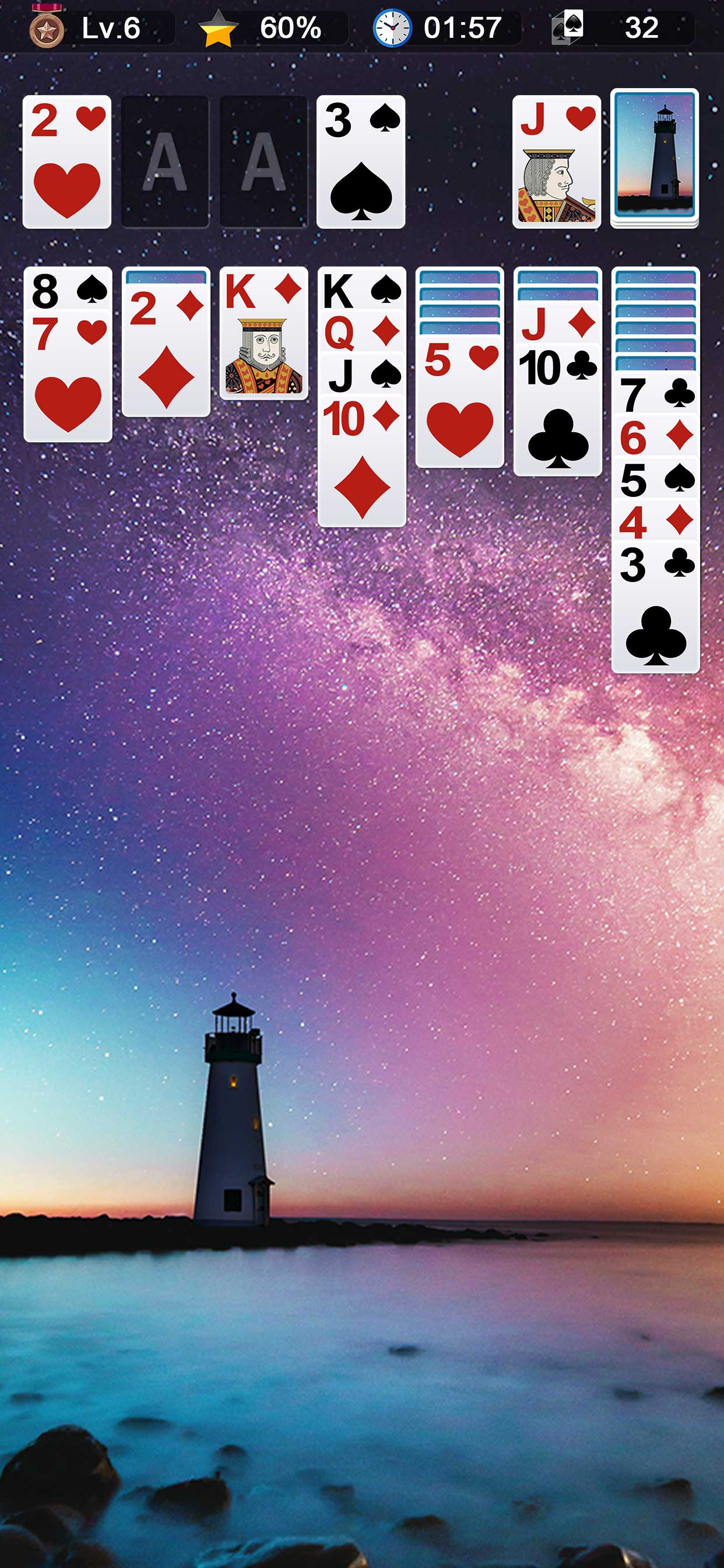Select the Jack of hearts waste card
The image size is (724, 1568).
pos(556,162)
